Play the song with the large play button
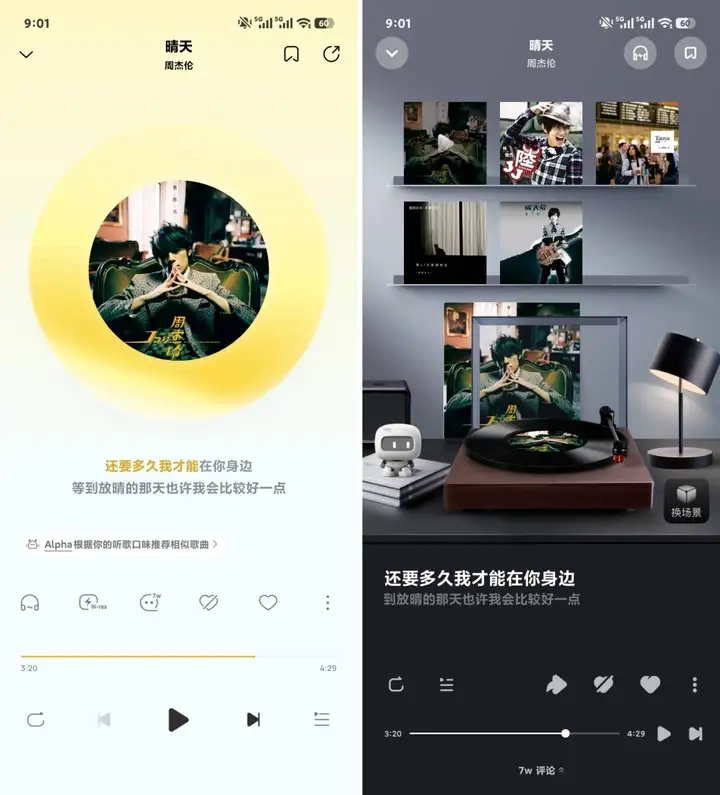 177,719
